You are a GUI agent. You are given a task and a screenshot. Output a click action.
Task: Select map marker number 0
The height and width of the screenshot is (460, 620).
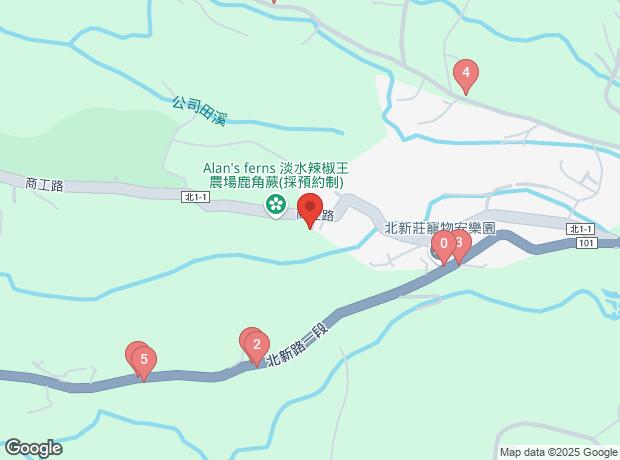tap(443, 245)
